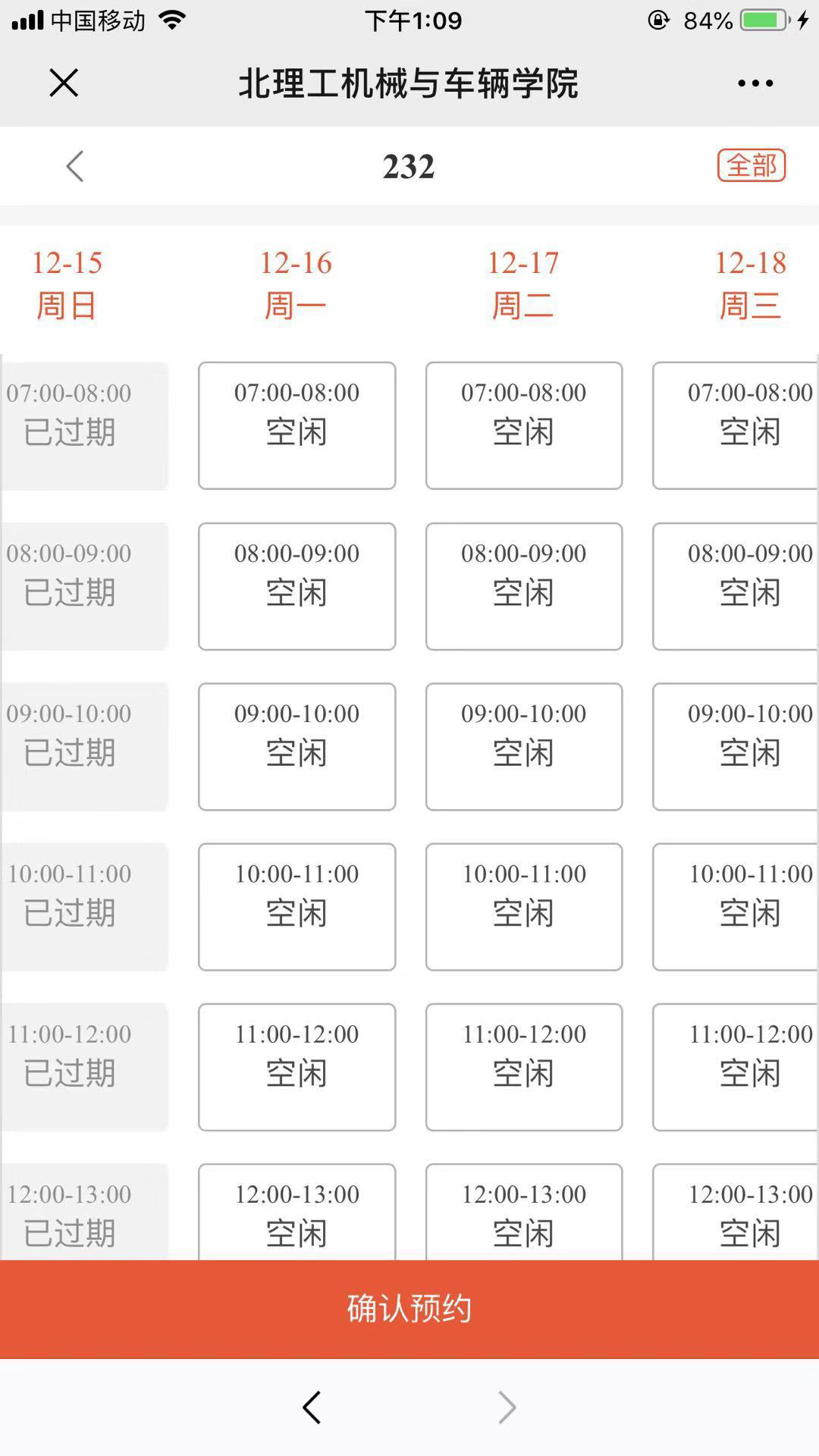Select 12-16 slot 07:00-08:00 空闲
Screen dimensions: 819x1456
coord(297,425)
